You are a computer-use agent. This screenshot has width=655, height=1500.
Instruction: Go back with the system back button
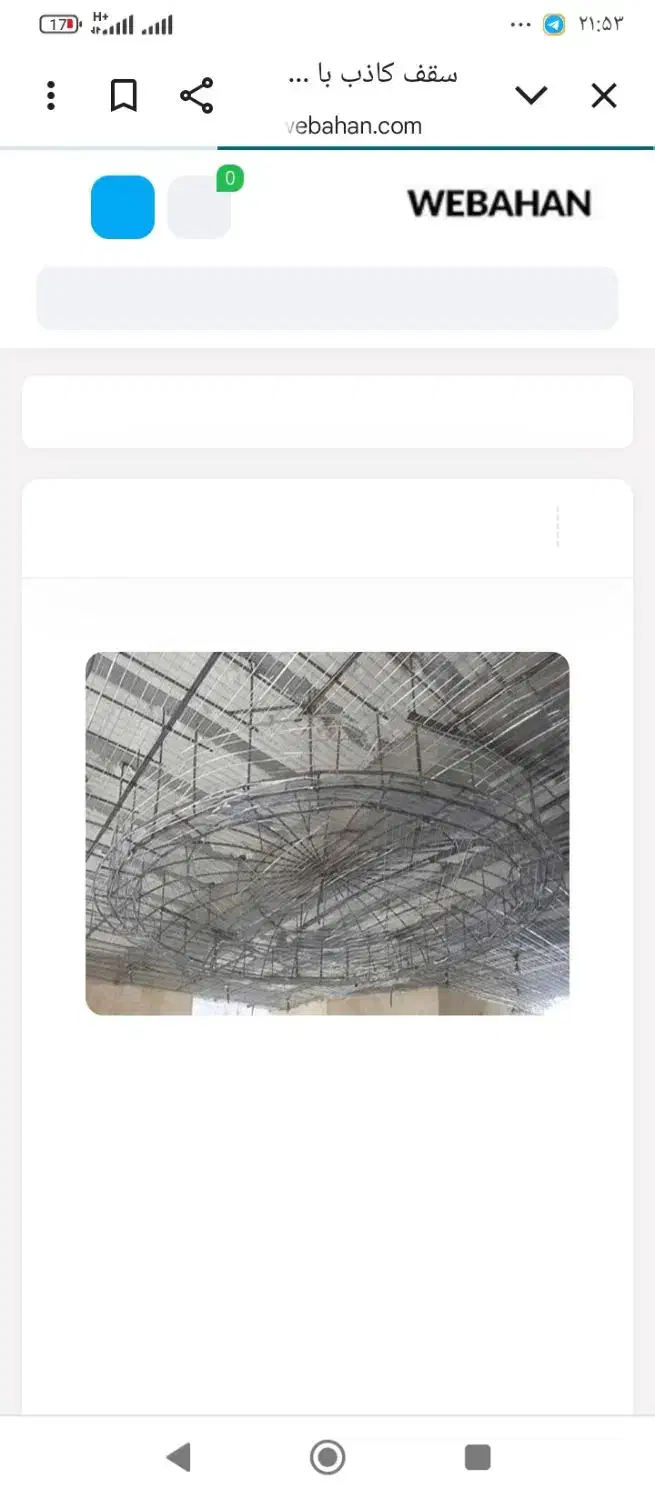click(178, 1458)
